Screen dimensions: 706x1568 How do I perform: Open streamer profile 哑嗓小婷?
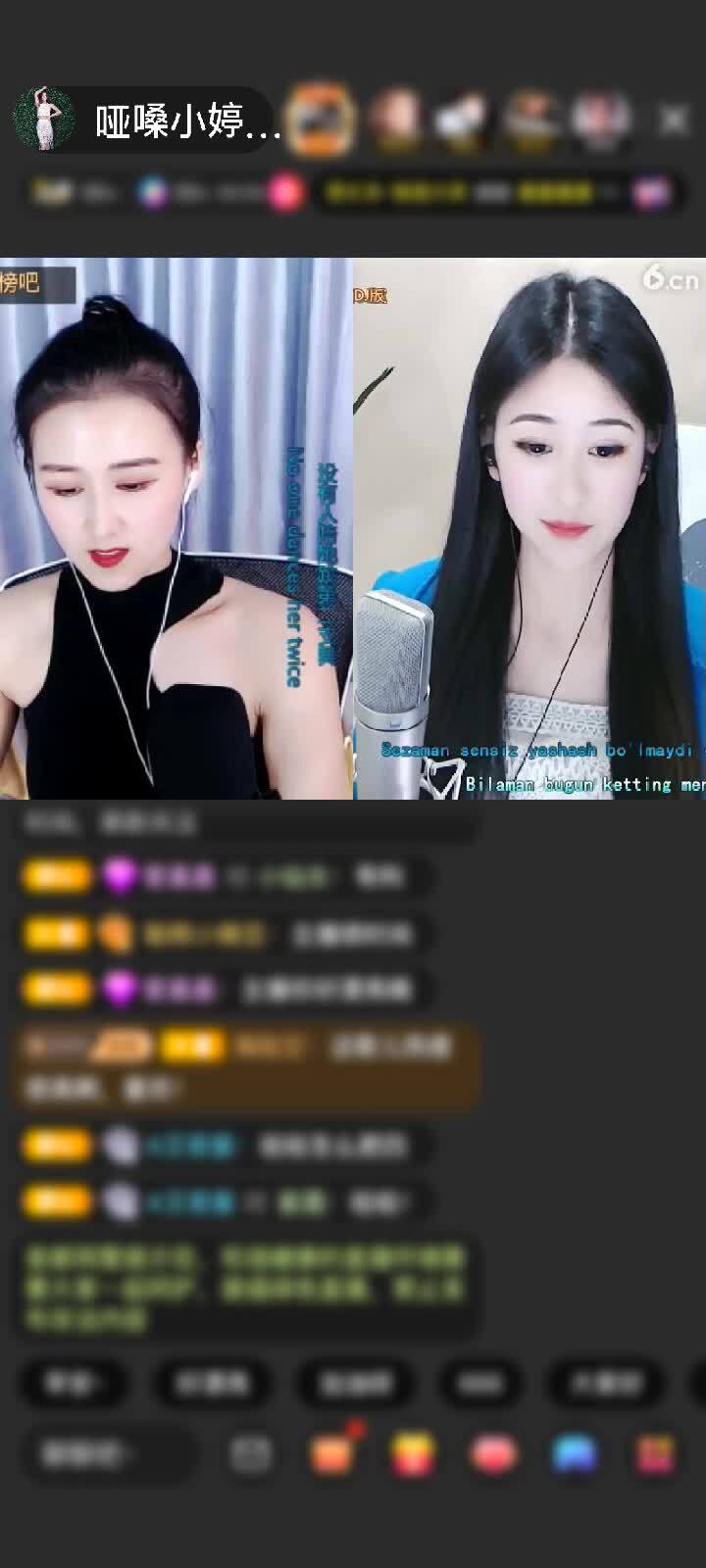pos(147,122)
